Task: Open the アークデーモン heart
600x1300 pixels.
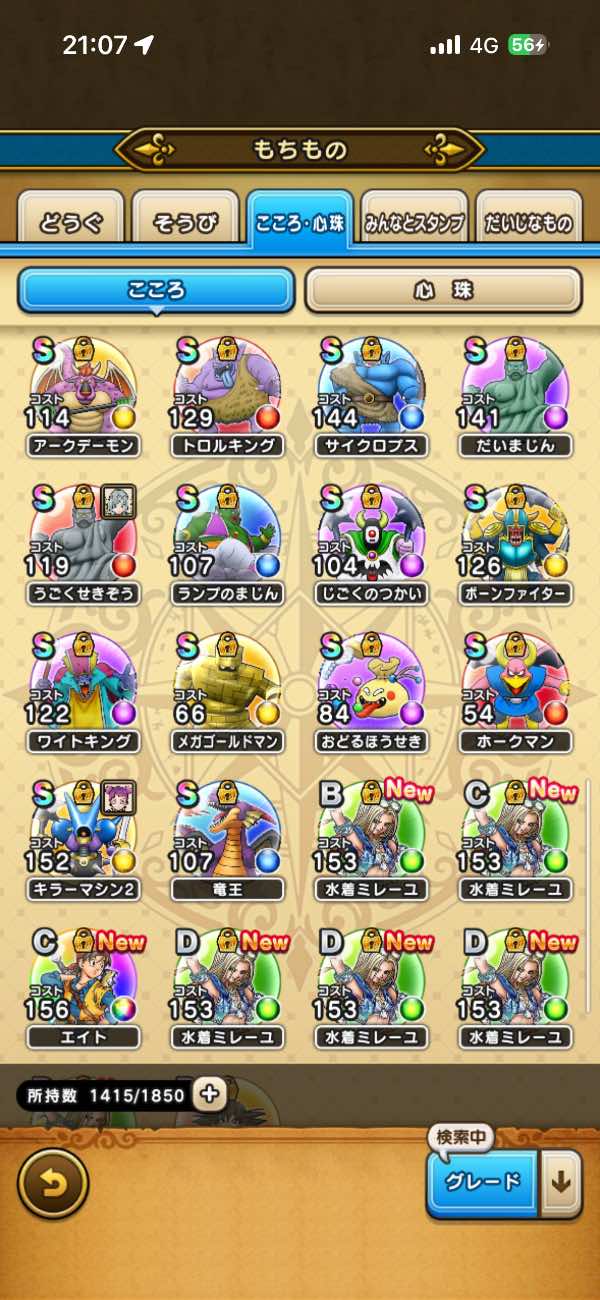Action: tap(83, 397)
